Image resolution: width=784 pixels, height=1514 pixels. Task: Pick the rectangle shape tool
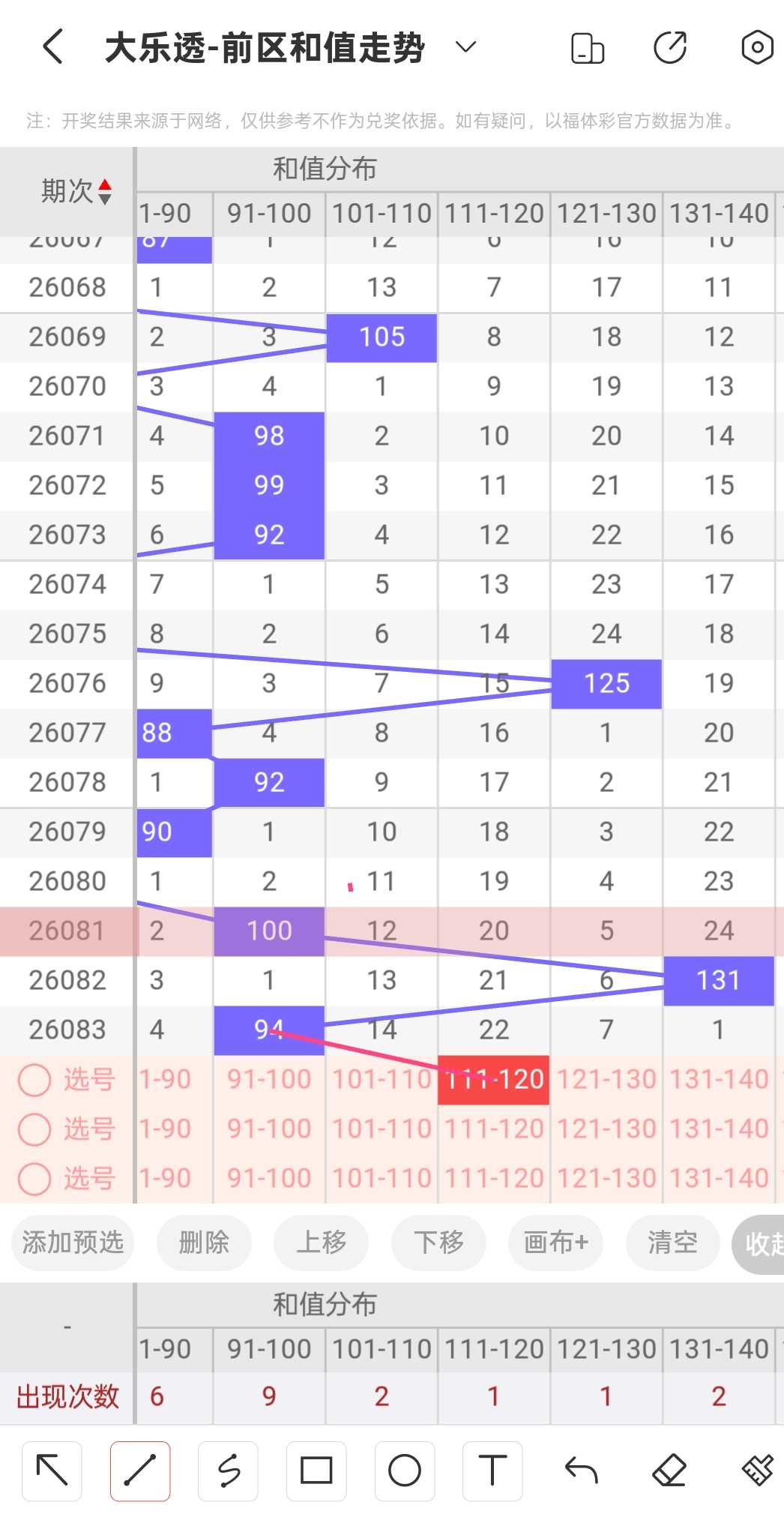click(316, 1471)
